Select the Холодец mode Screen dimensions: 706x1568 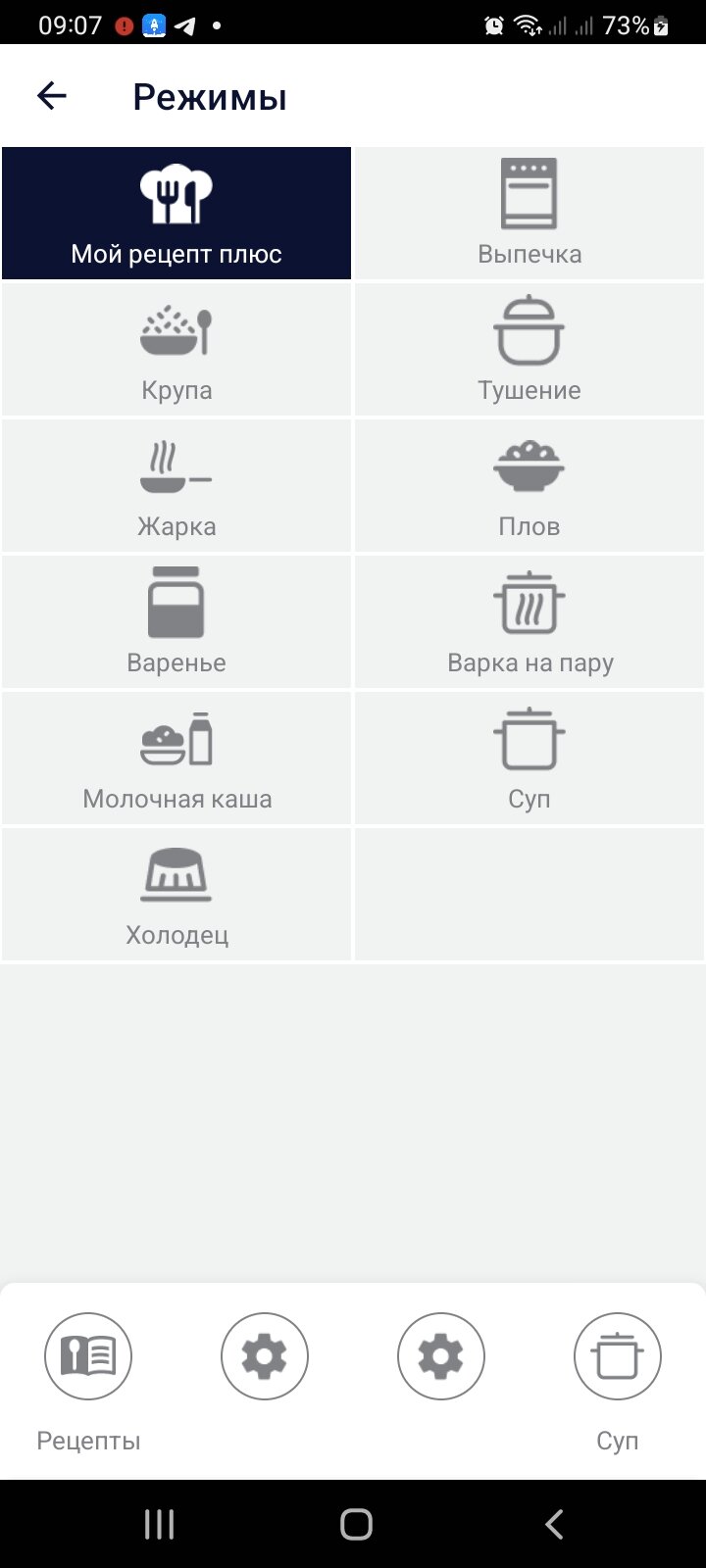[176, 895]
